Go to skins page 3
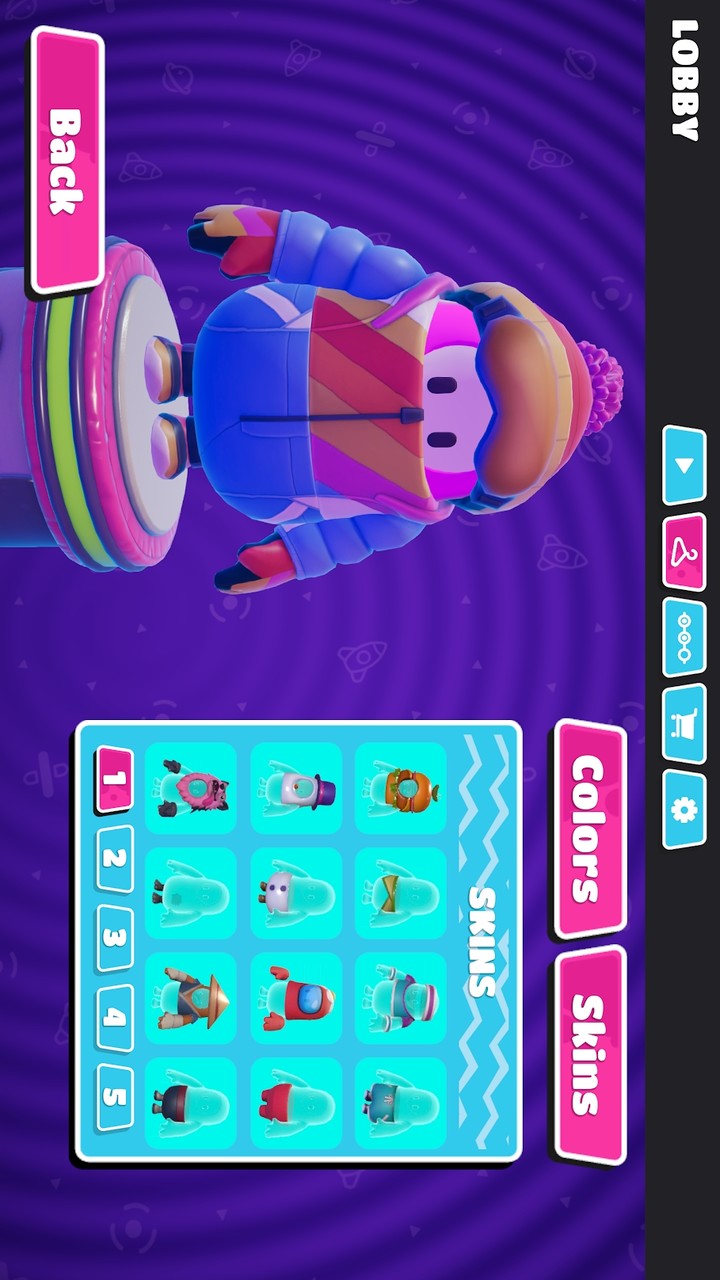Screen dimensions: 720x1280 [115, 938]
